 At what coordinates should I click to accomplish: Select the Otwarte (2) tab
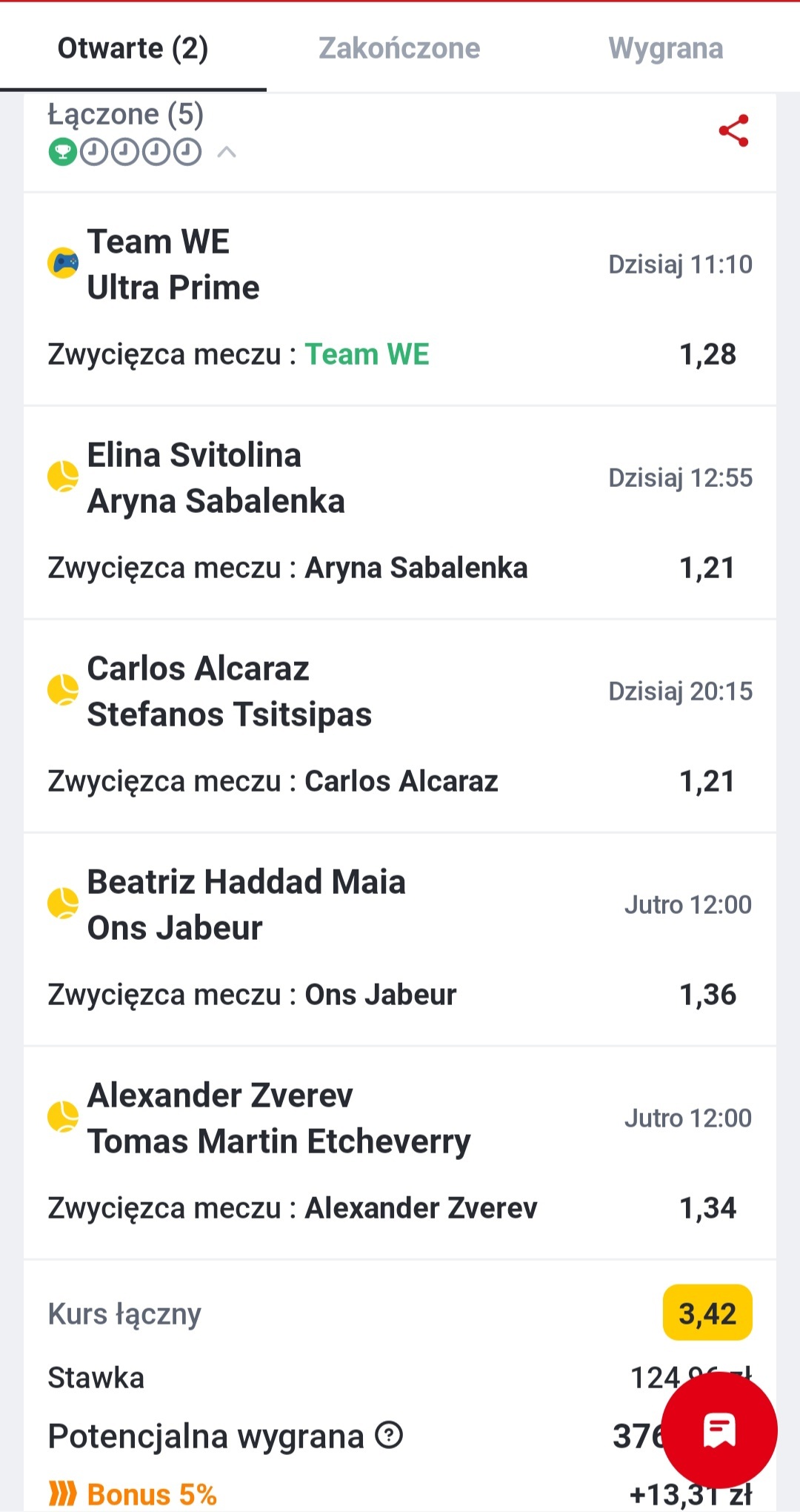pos(133,49)
